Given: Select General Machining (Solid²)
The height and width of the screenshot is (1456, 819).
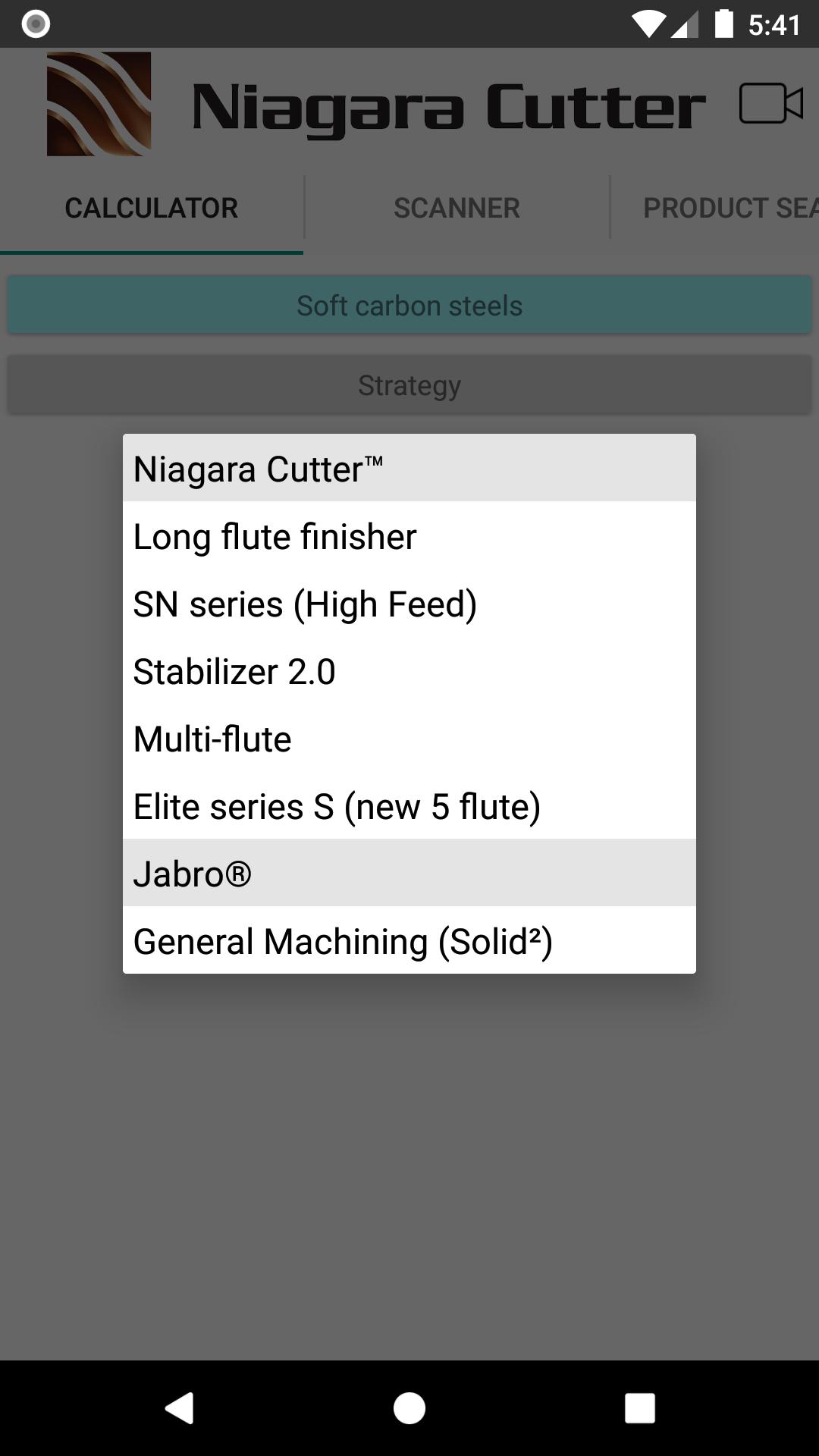Looking at the screenshot, I should 409,942.
